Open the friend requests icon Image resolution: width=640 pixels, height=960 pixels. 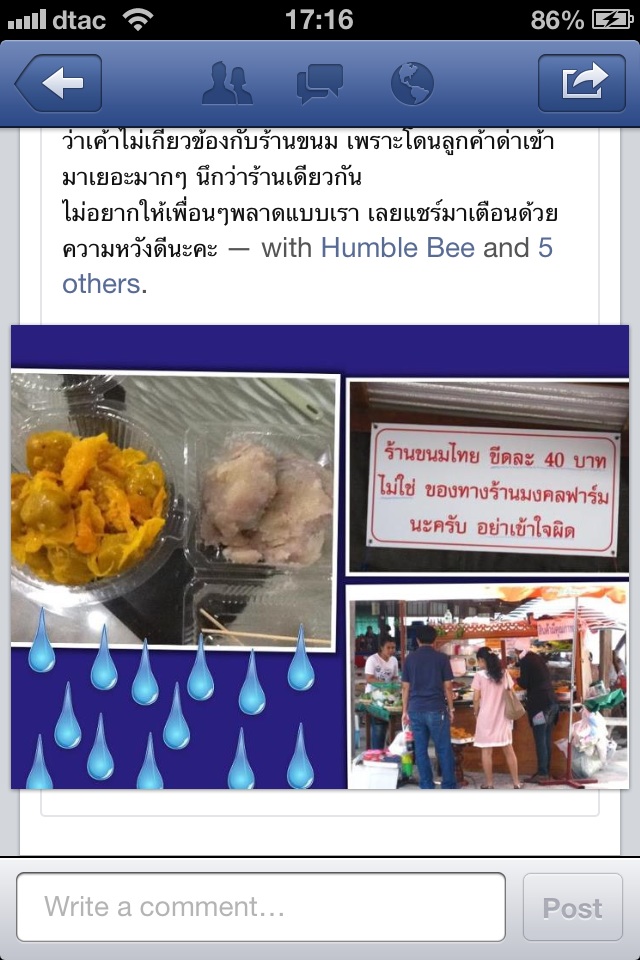click(x=227, y=84)
